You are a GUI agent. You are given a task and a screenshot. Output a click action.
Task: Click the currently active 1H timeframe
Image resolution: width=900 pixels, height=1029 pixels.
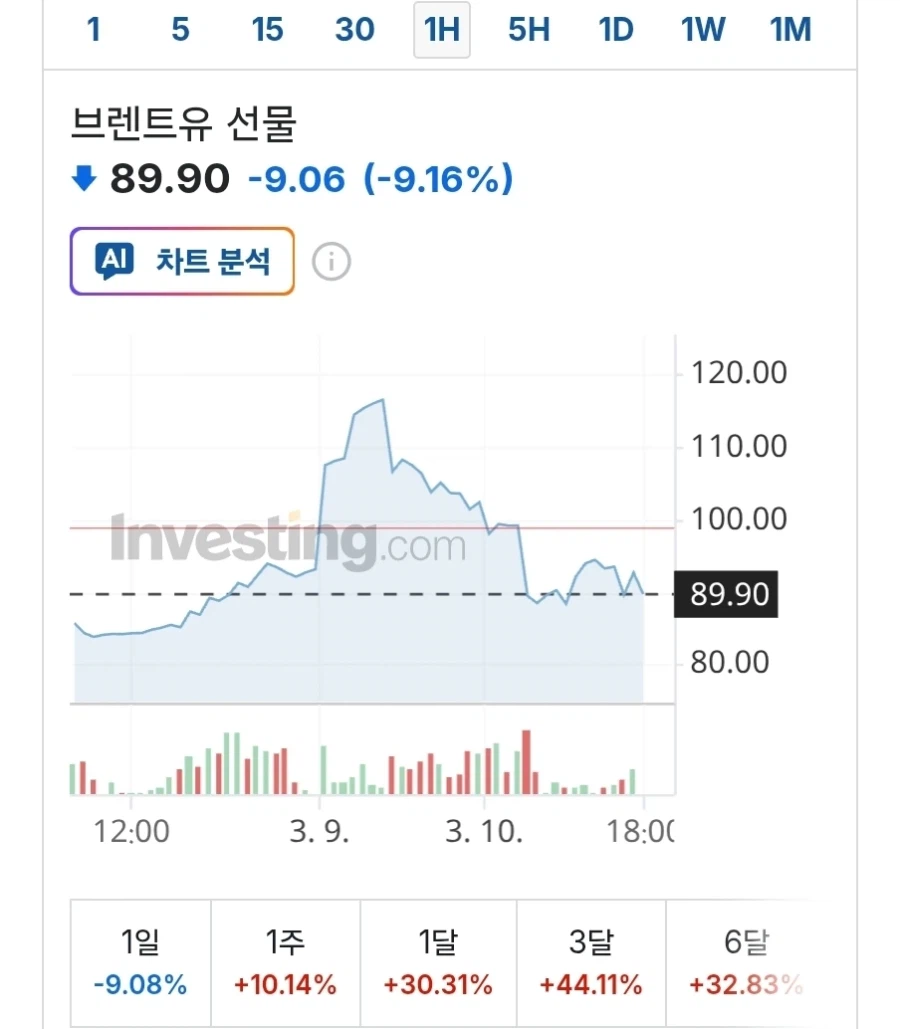(x=441, y=30)
